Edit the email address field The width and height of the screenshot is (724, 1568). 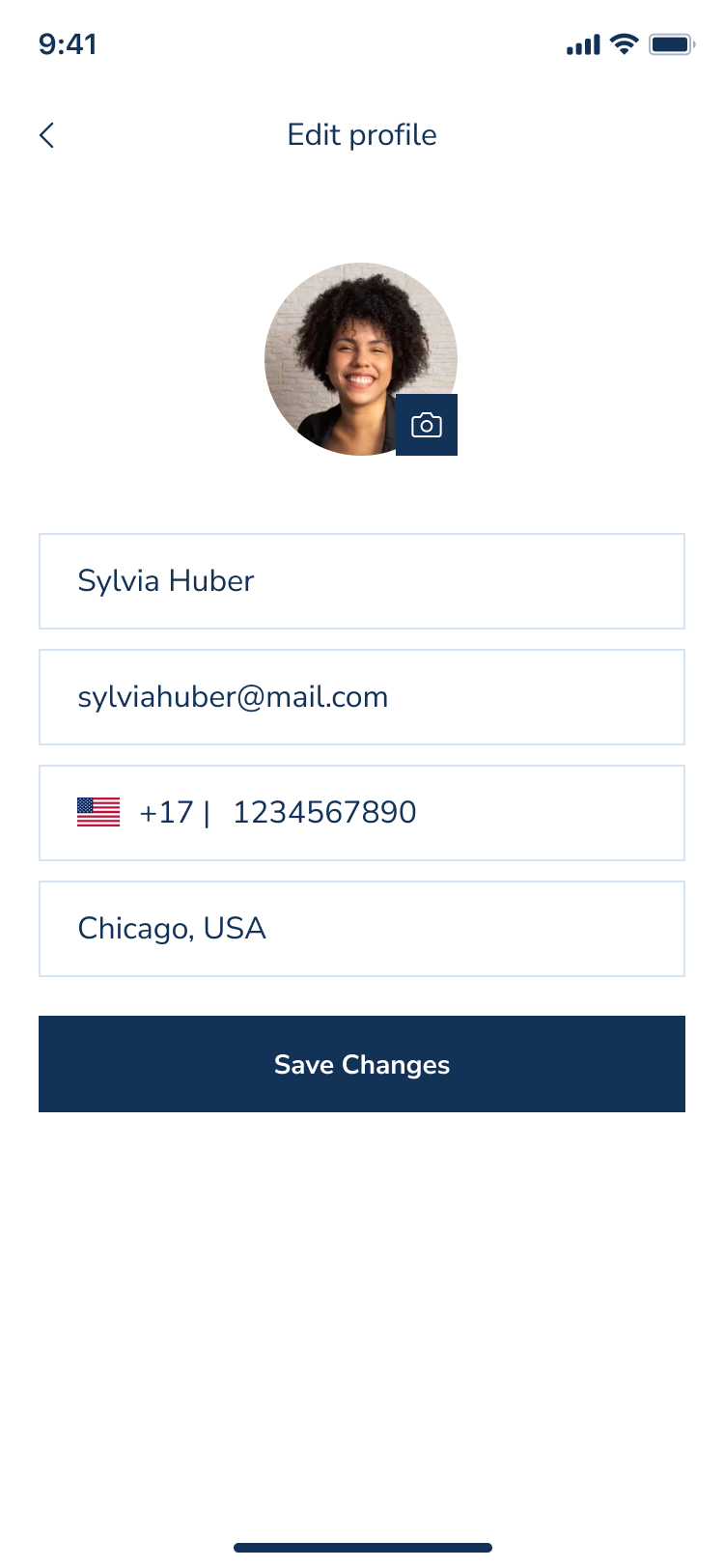pos(361,697)
